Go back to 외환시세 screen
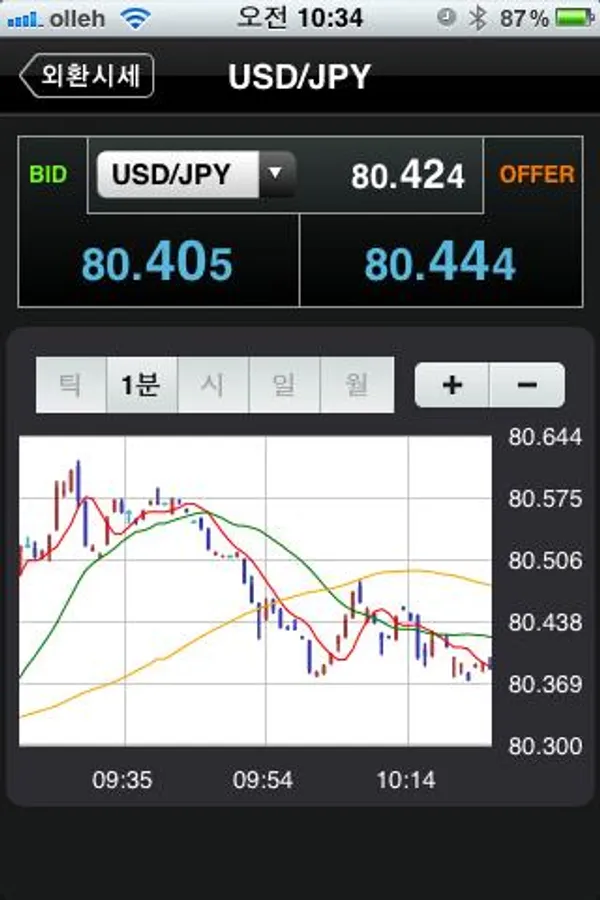 (87, 76)
